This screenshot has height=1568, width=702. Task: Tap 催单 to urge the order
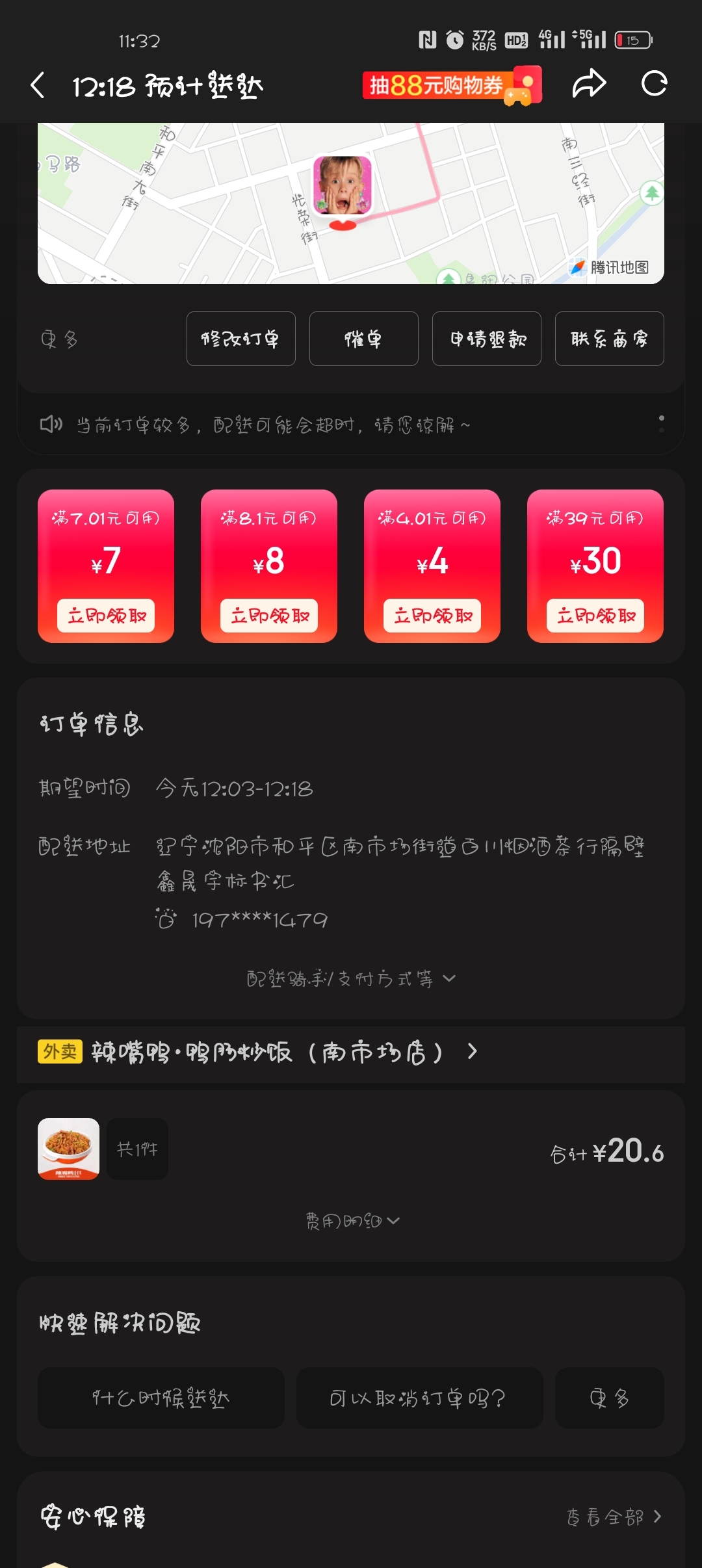363,339
